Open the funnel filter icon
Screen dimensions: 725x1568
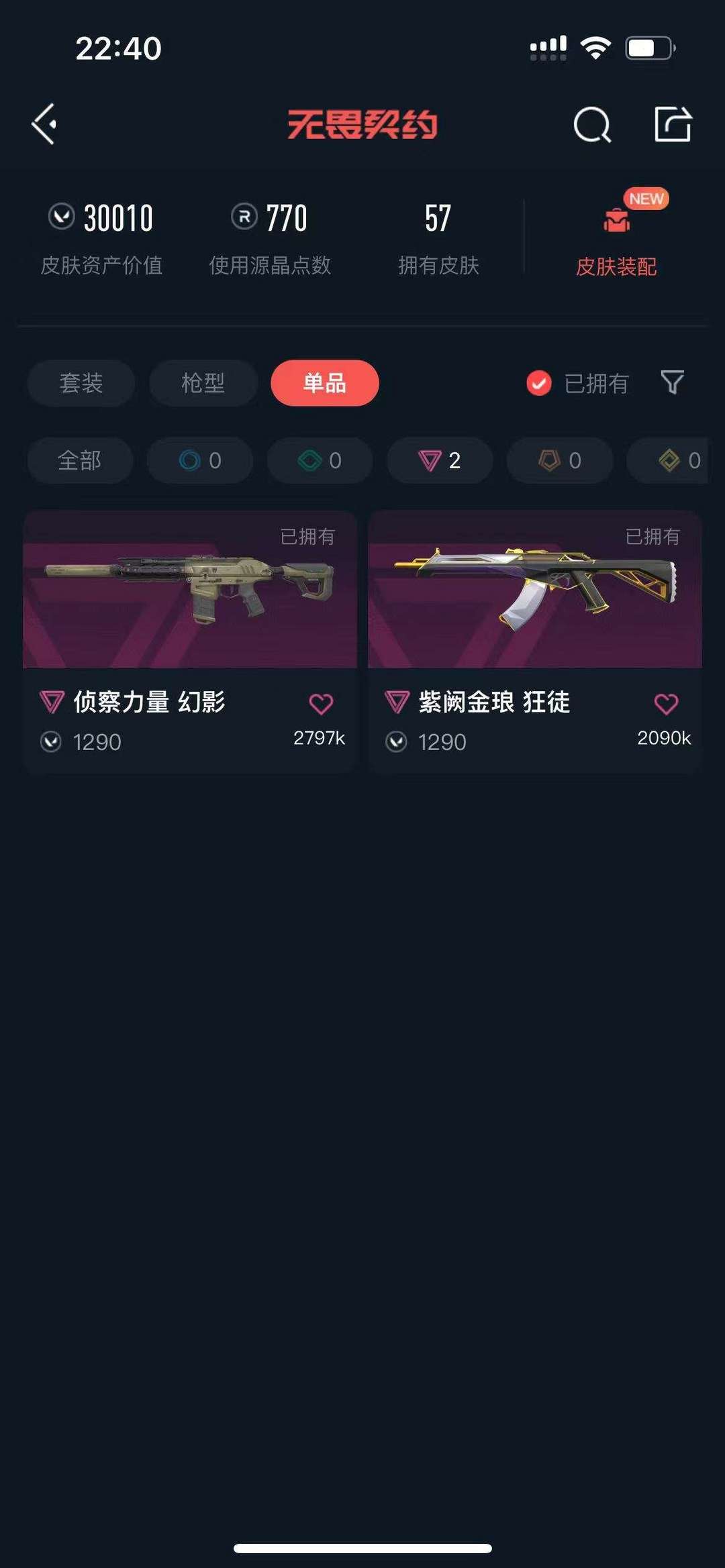pyautogui.click(x=672, y=382)
